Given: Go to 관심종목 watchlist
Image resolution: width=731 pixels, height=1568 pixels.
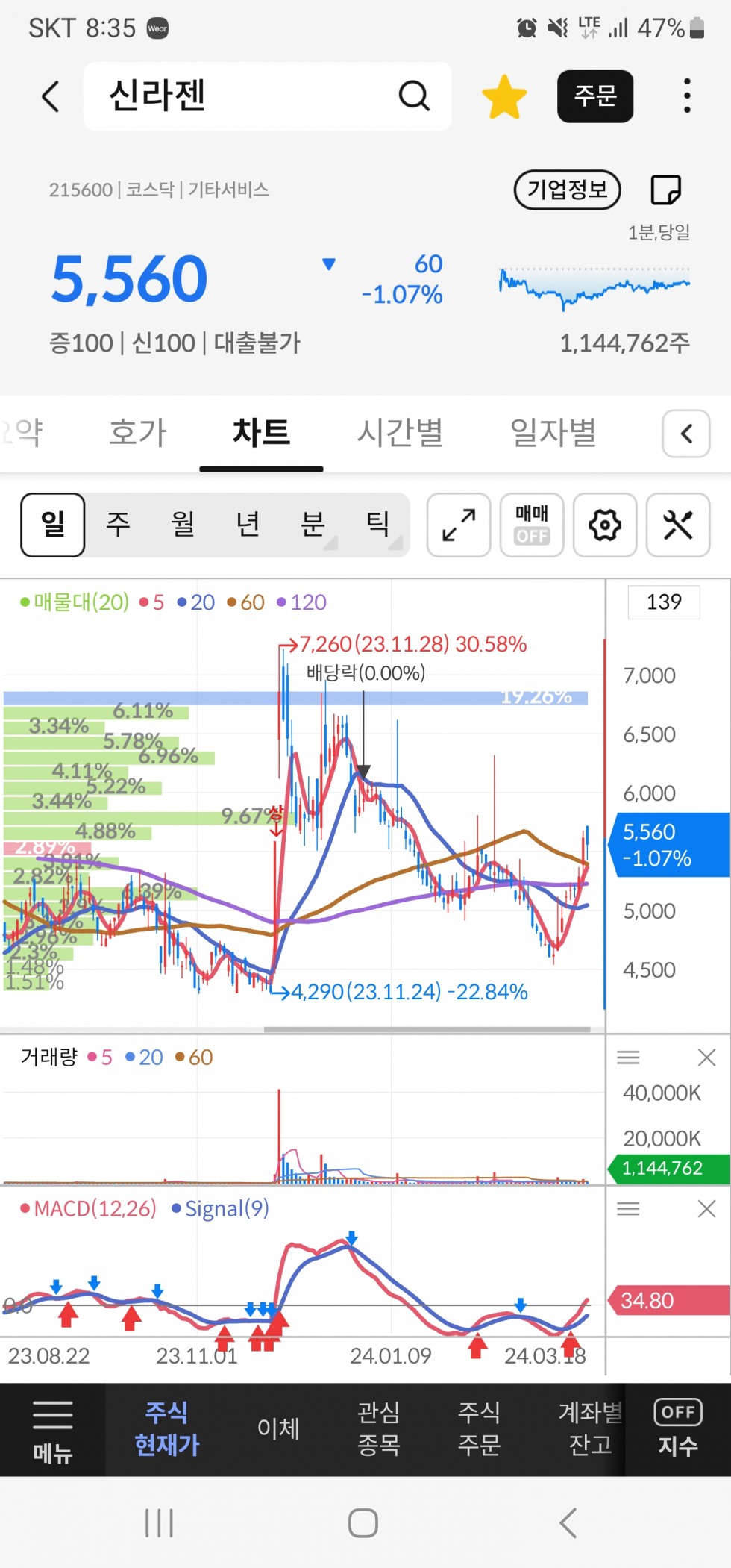Looking at the screenshot, I should point(379,1428).
